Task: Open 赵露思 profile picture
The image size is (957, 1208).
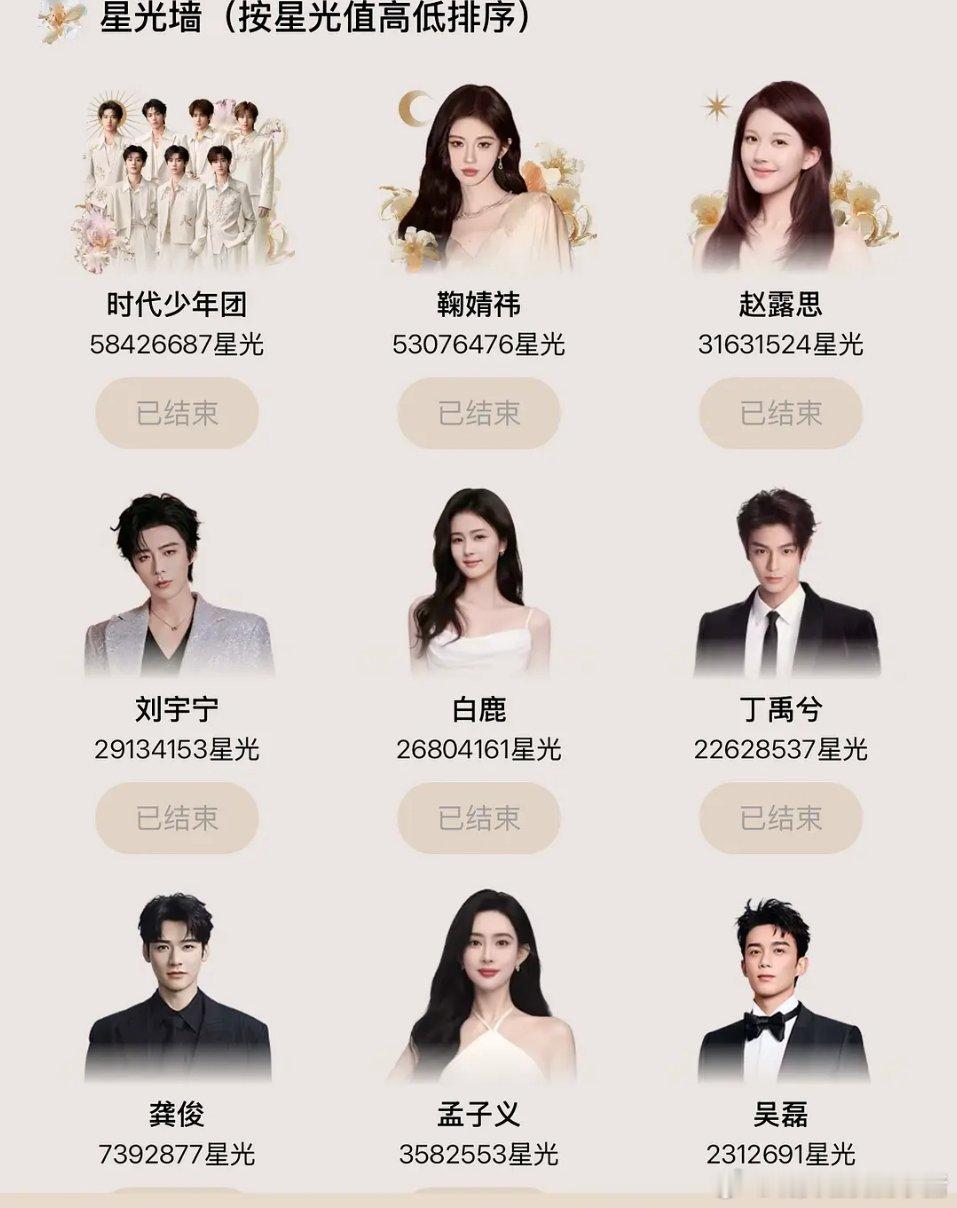Action: [x=779, y=180]
